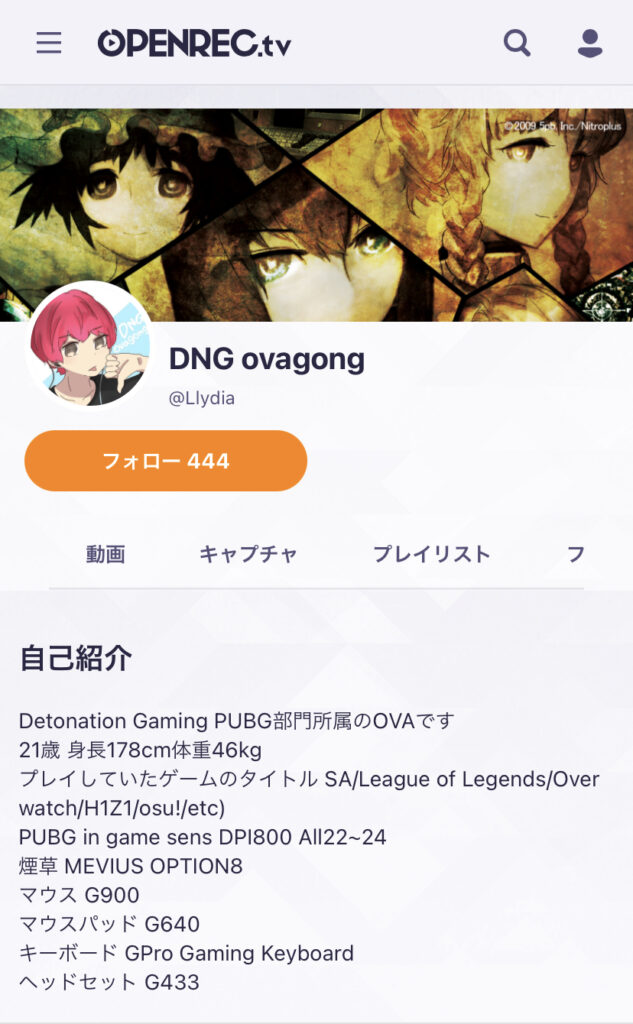Image resolution: width=633 pixels, height=1024 pixels.
Task: Show the プレイリスト tab
Action: tap(431, 554)
